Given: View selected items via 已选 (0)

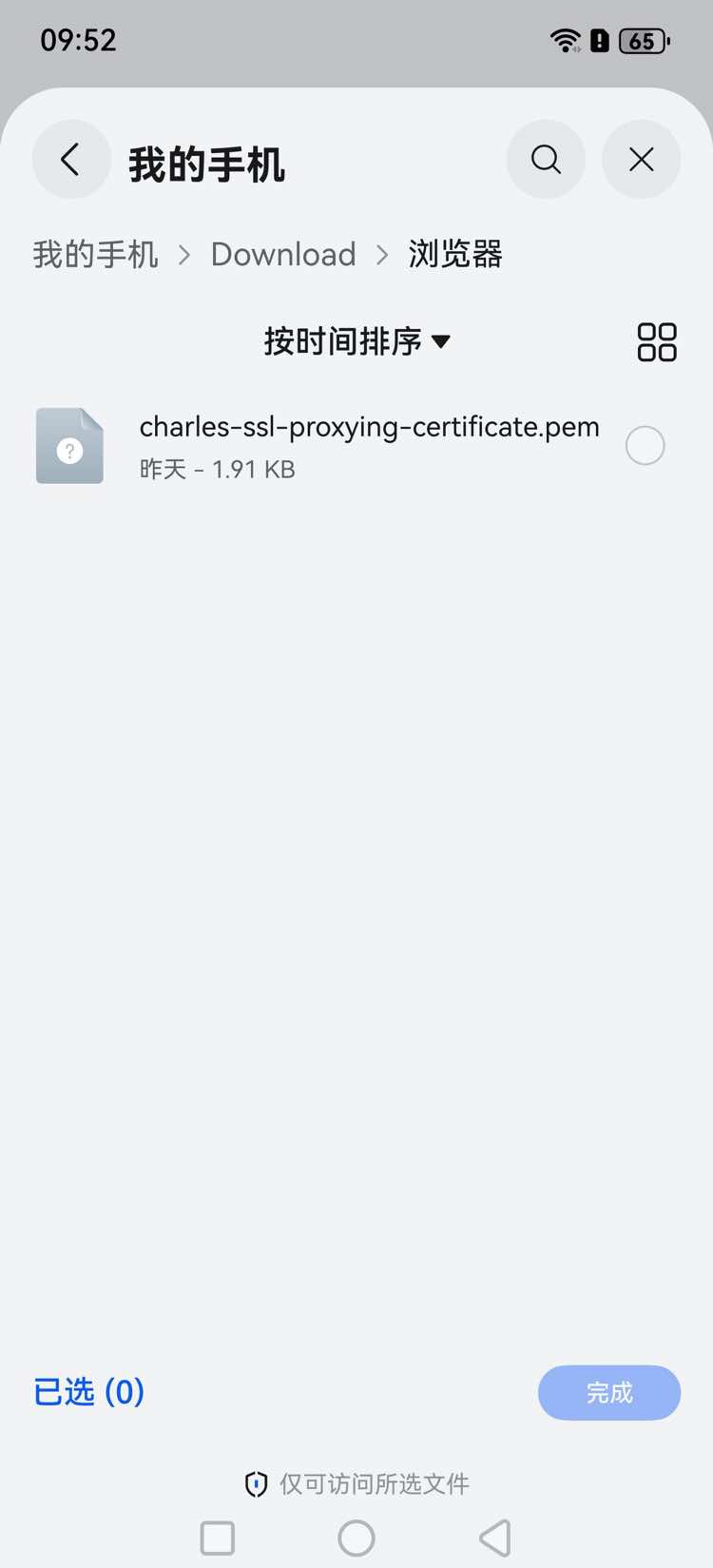Looking at the screenshot, I should [89, 1392].
